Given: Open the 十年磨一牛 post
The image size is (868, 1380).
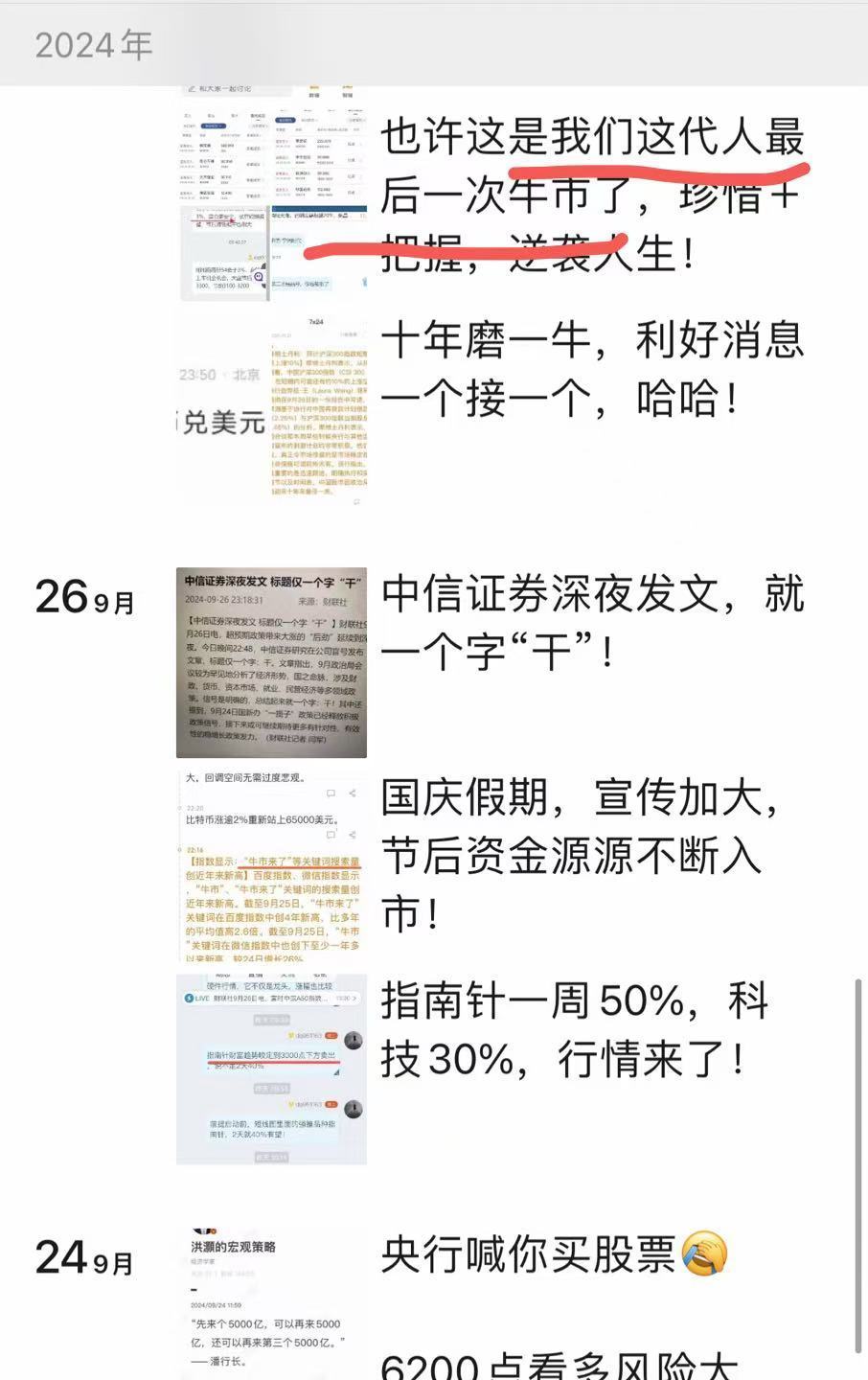Looking at the screenshot, I should (591, 369).
